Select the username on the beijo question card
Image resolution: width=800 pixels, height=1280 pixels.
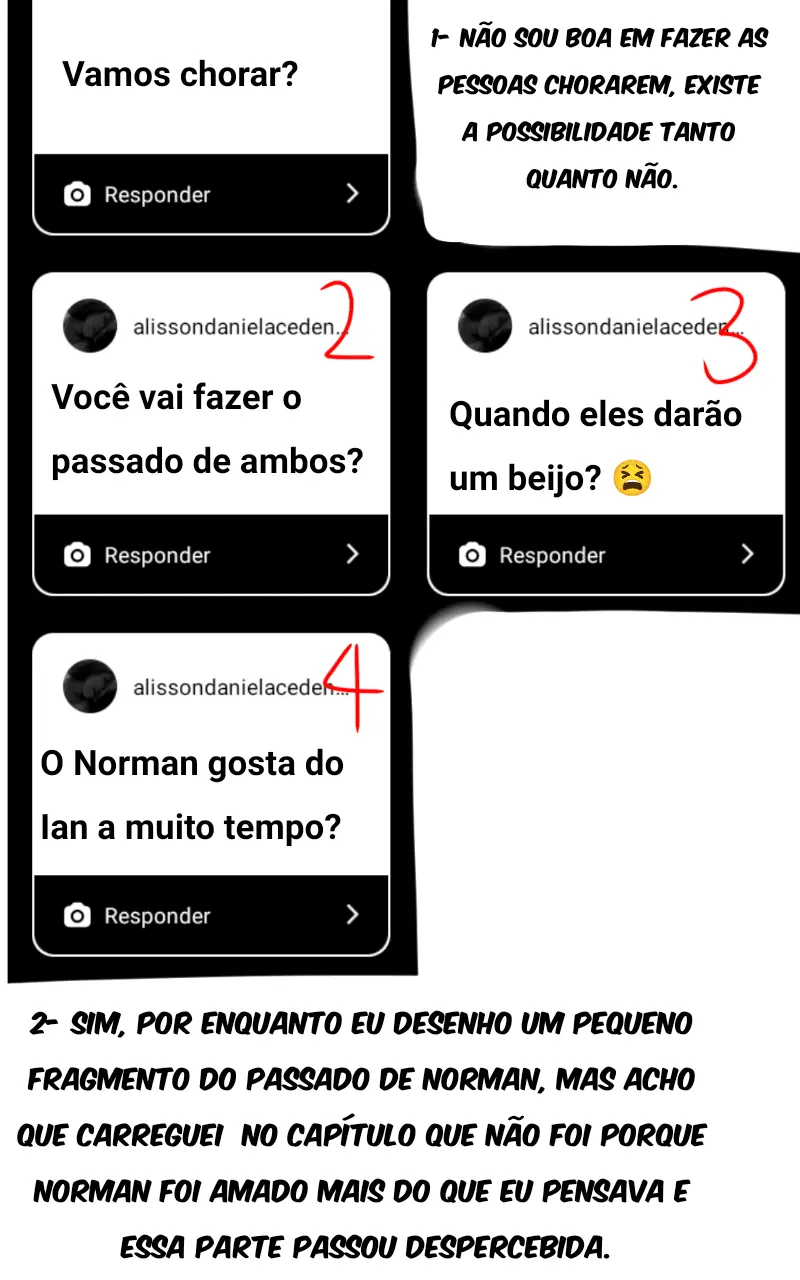pos(630,325)
